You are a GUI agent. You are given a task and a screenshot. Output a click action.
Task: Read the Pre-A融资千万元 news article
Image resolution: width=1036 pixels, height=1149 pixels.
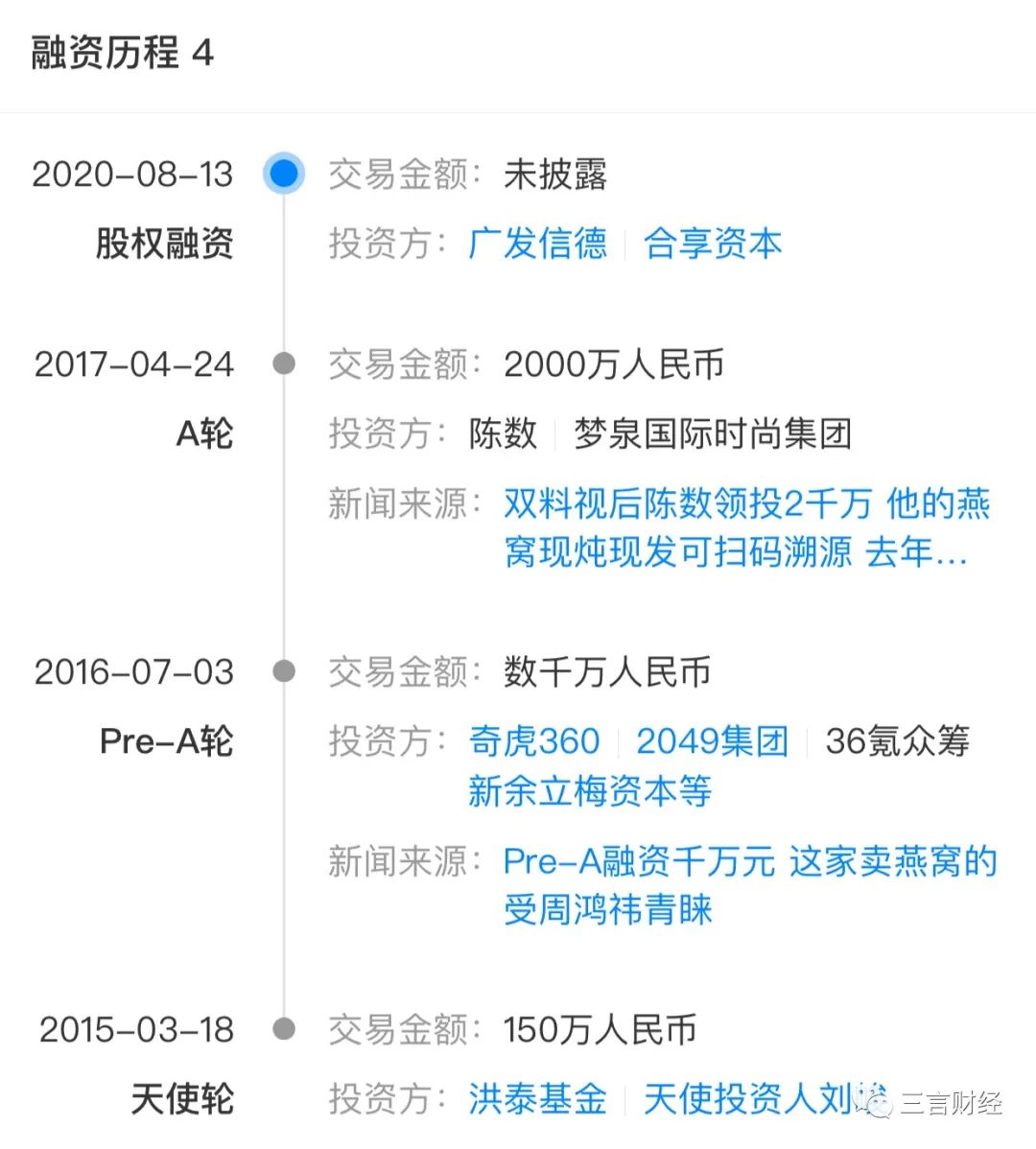pyautogui.click(x=749, y=884)
